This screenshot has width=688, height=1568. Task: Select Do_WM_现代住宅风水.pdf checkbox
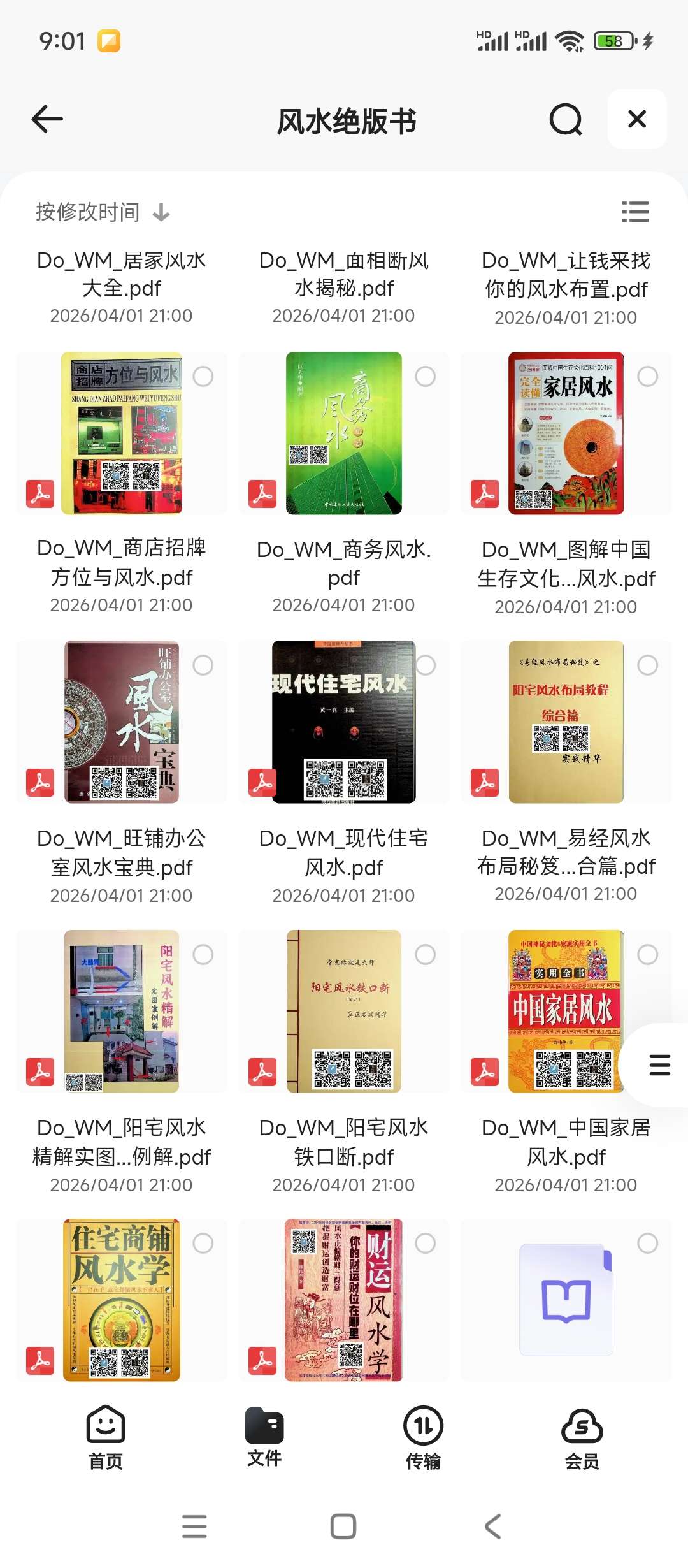tap(426, 665)
